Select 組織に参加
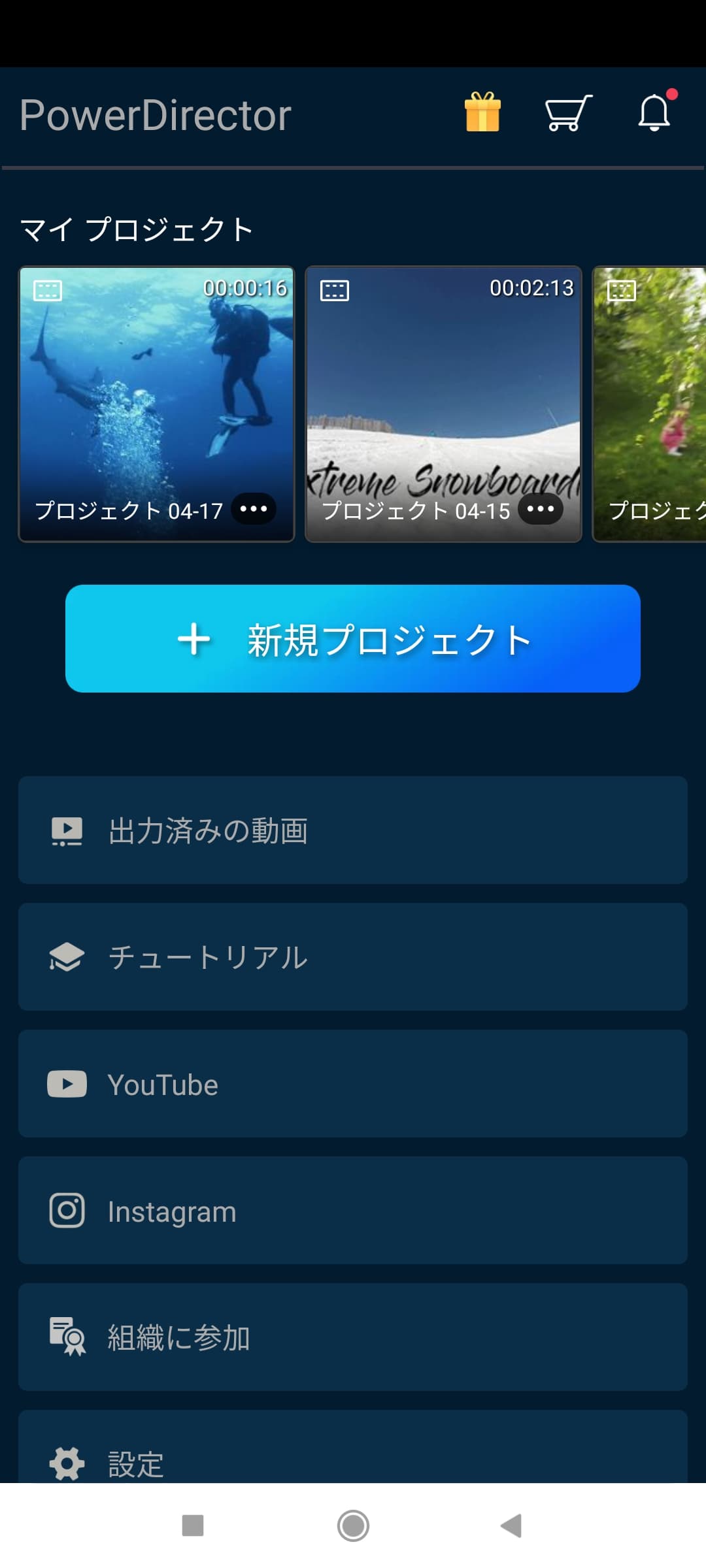 [353, 1337]
